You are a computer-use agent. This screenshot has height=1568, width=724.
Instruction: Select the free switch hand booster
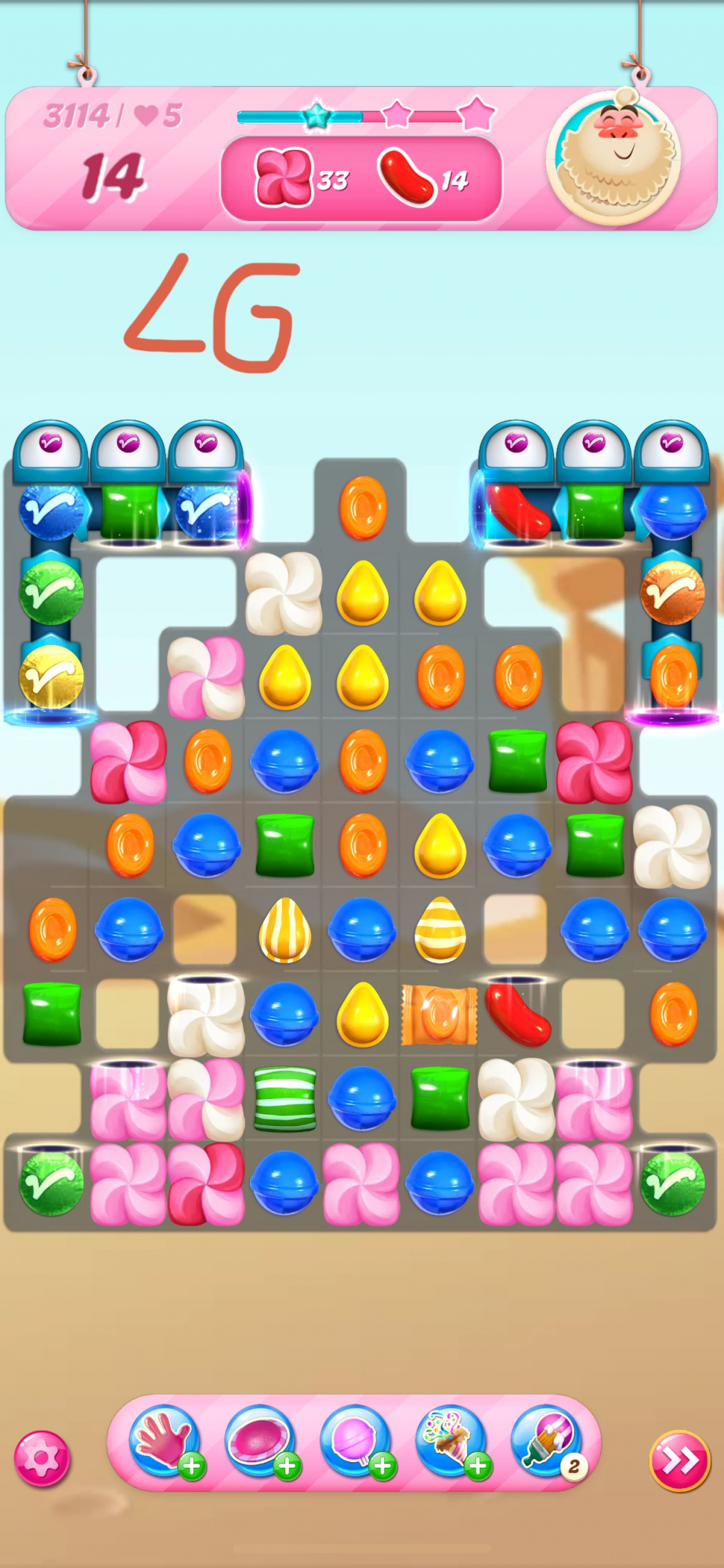[165, 1441]
